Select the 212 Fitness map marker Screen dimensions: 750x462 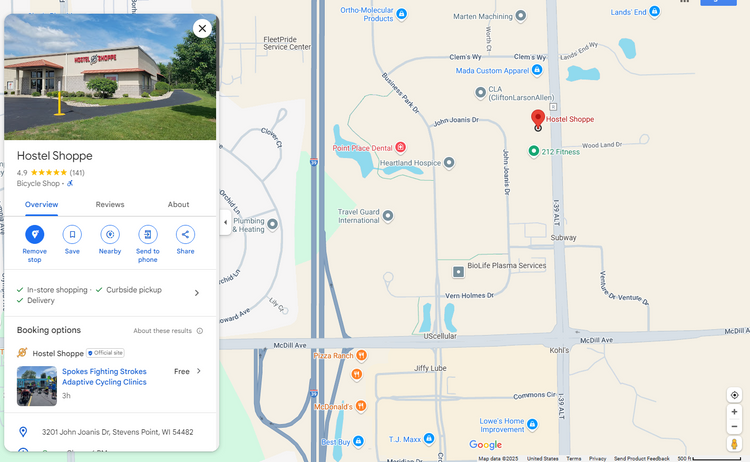tap(534, 152)
